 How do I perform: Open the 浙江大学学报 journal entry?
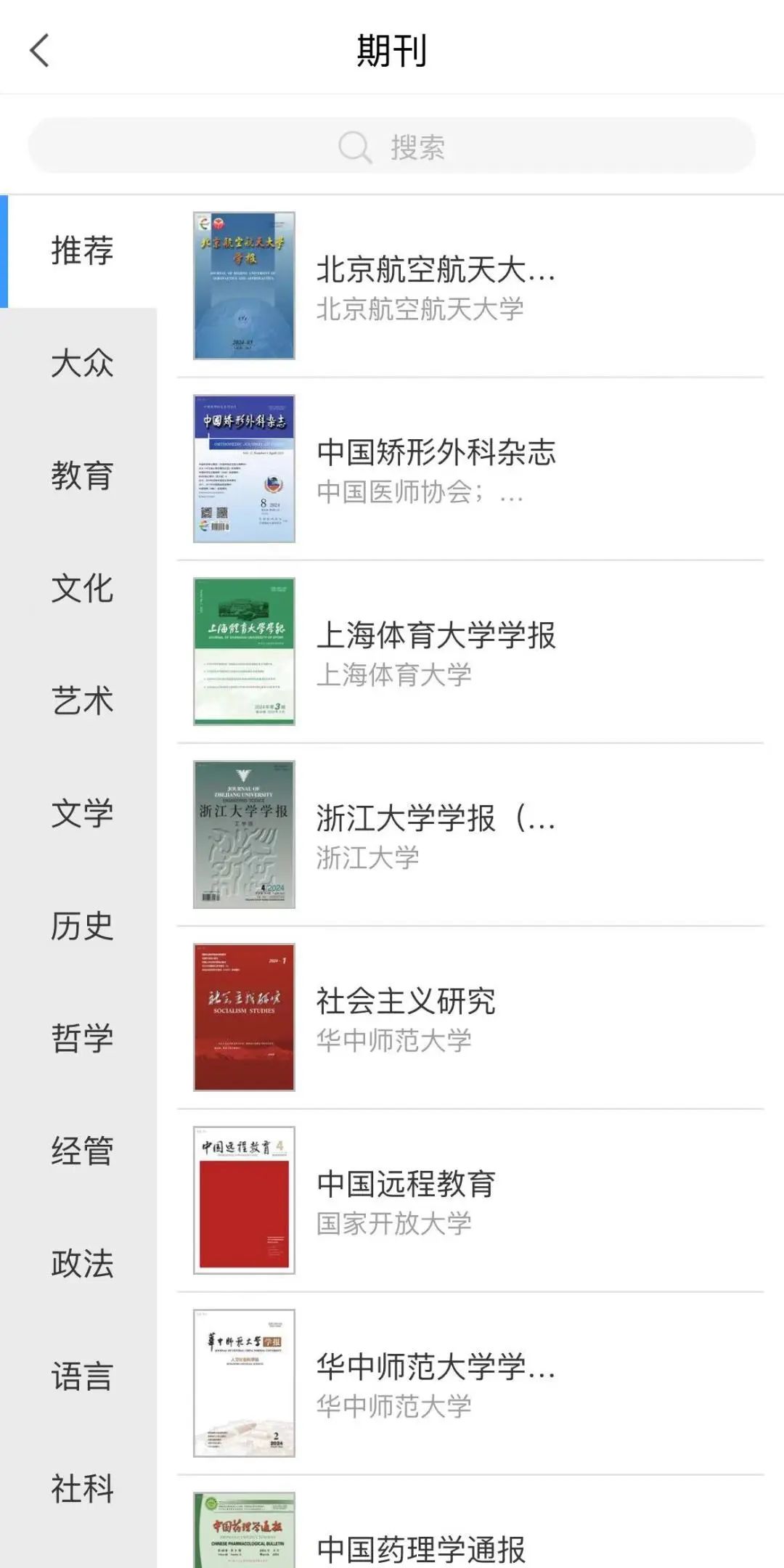(x=436, y=835)
